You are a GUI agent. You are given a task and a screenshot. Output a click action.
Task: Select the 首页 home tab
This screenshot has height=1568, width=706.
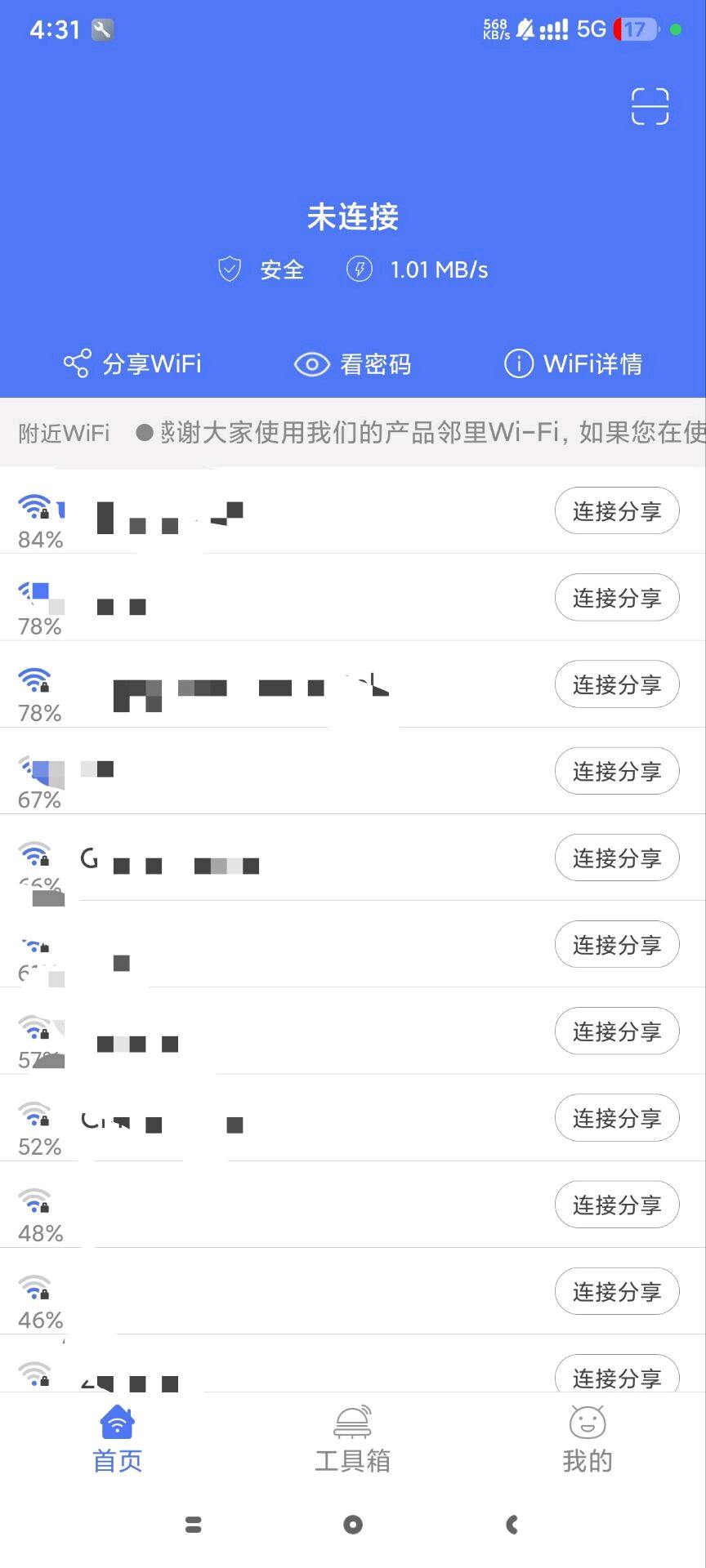point(117,1439)
